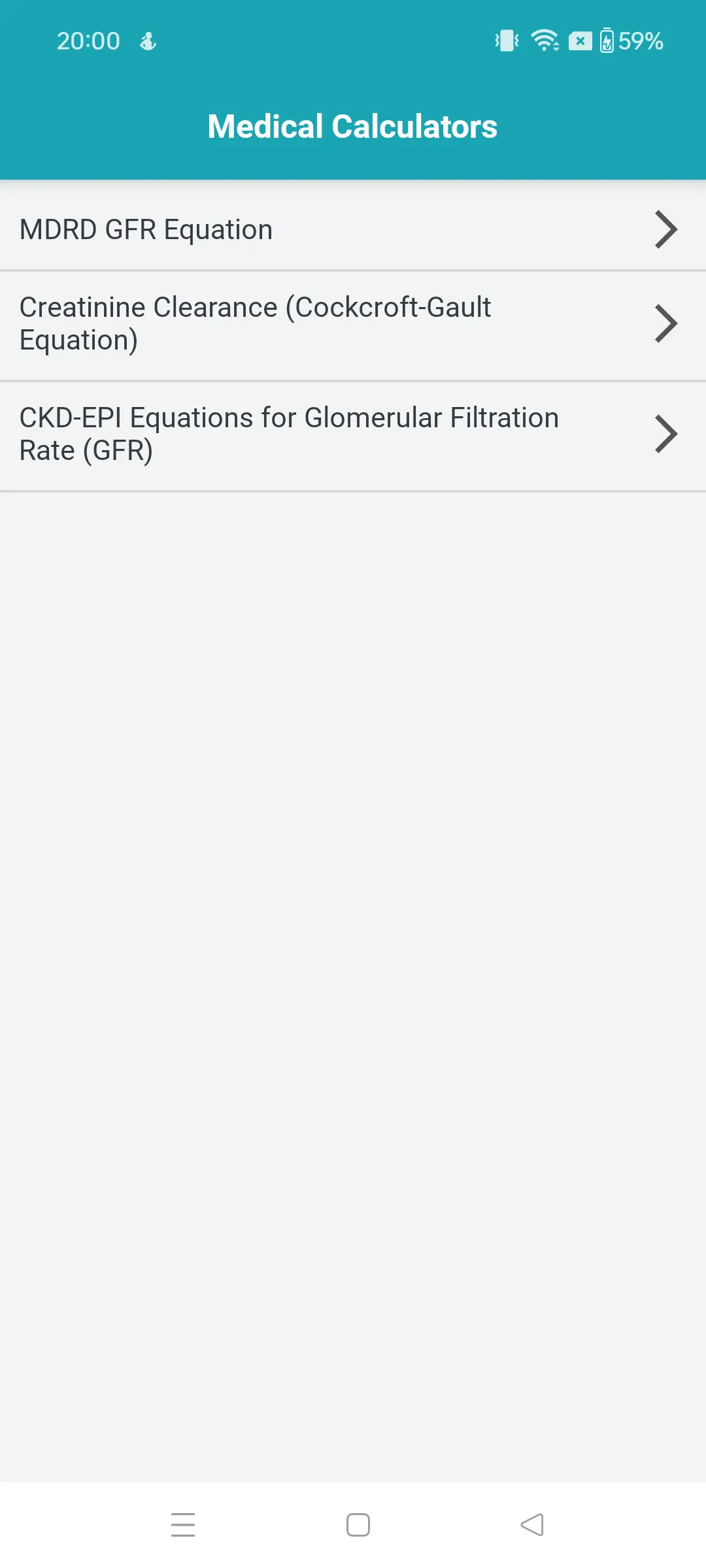706x1568 pixels.
Task: Go to the home screen
Action: click(358, 1525)
